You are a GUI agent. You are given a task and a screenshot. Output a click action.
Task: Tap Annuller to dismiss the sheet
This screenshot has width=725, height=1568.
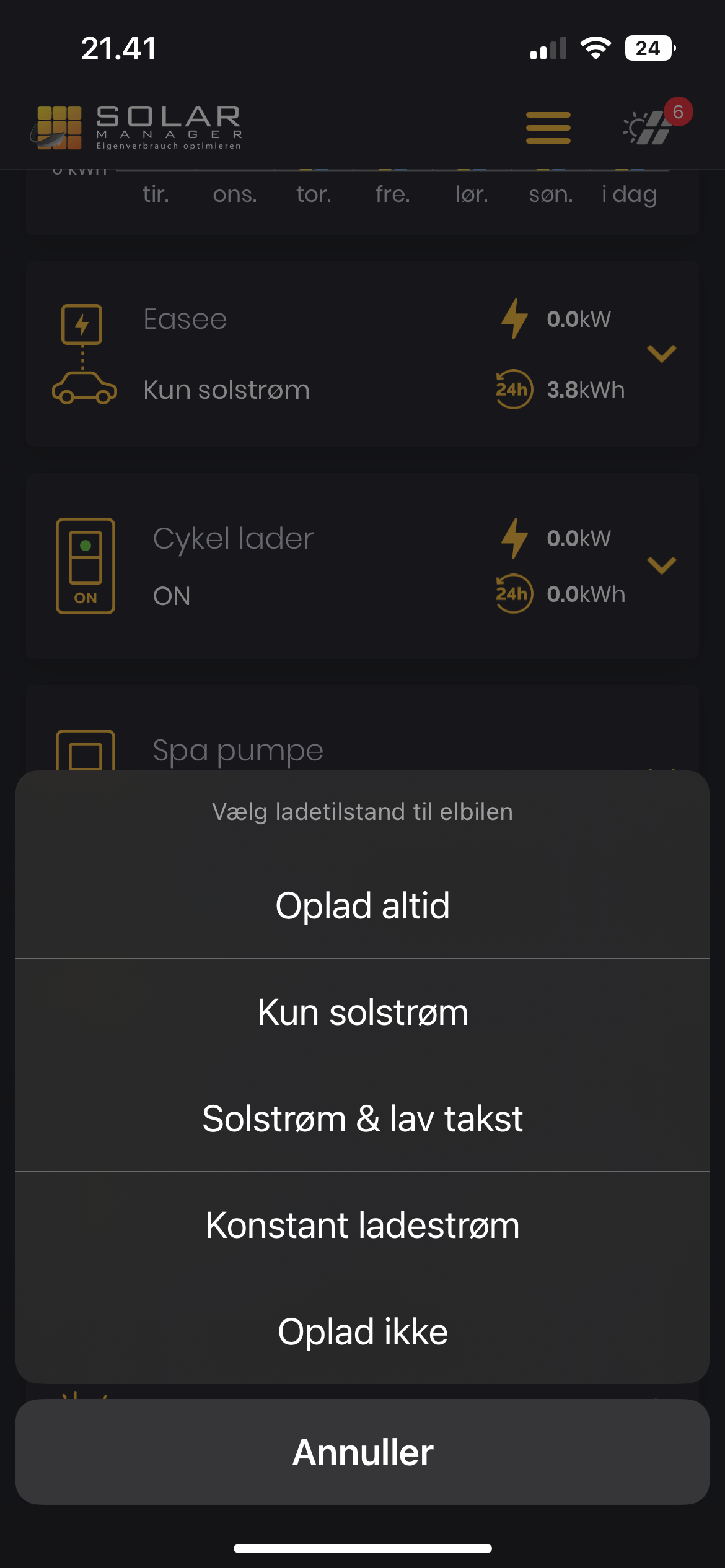click(362, 1452)
